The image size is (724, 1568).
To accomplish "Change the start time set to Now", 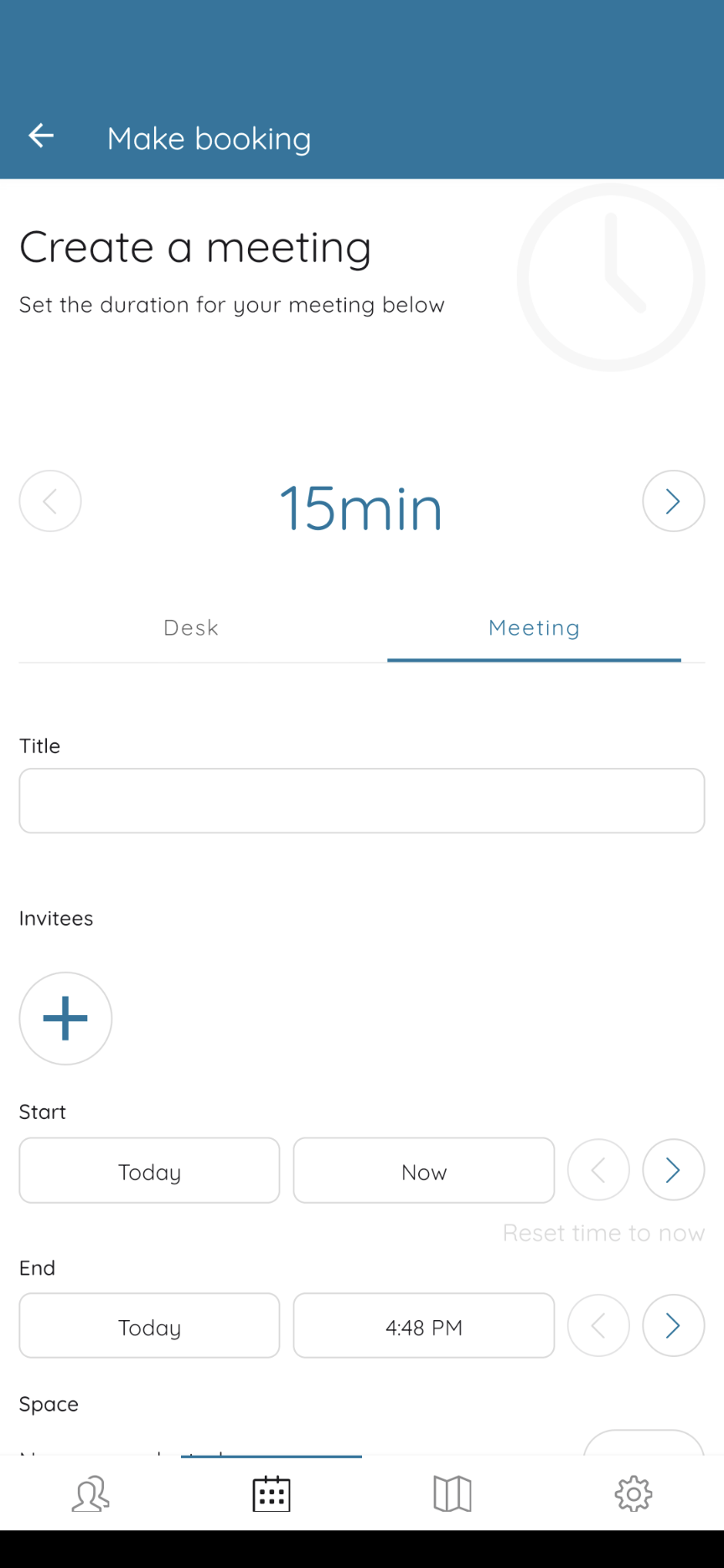I will pos(424,1170).
